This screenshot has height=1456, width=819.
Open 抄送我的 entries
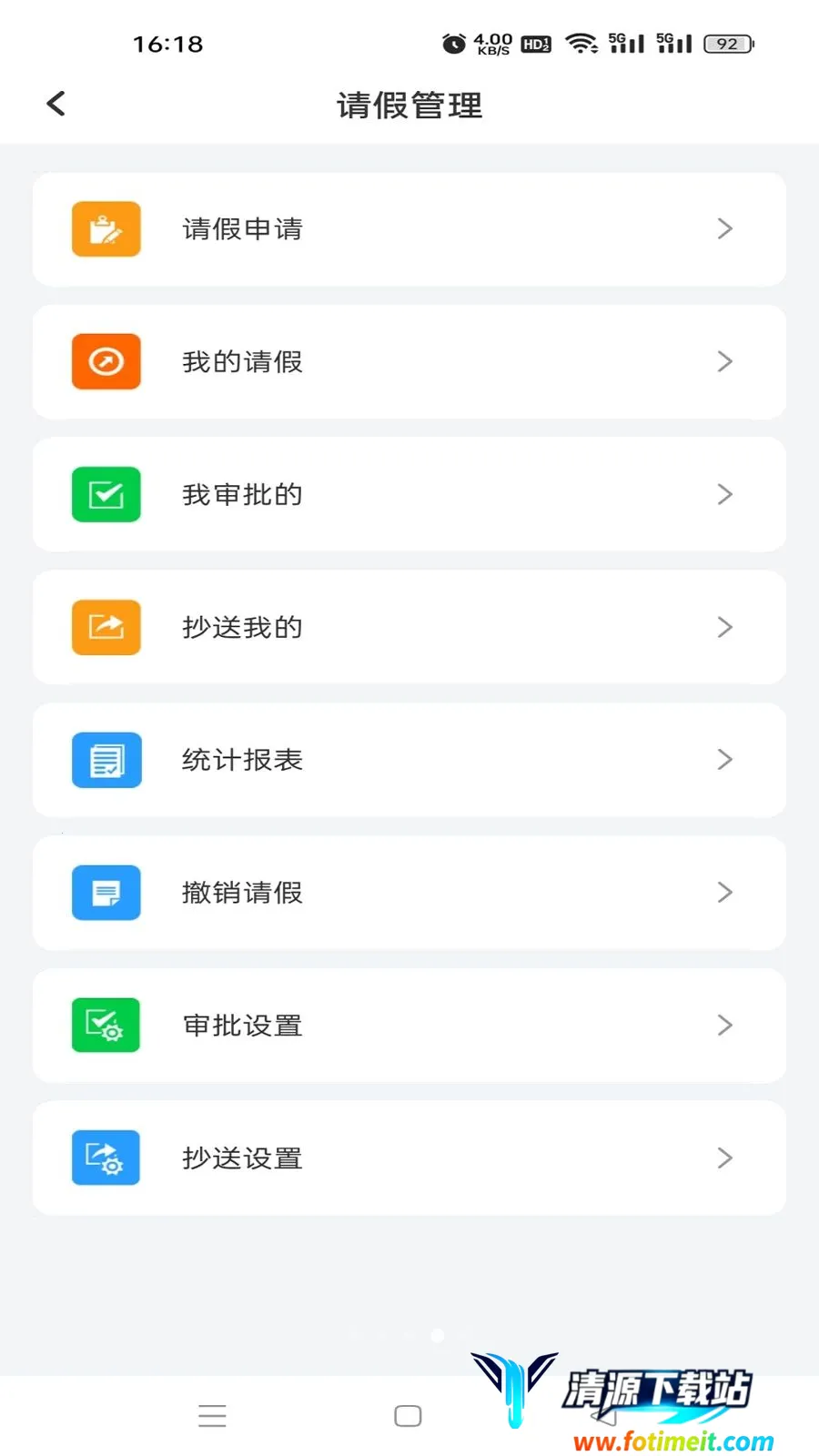coord(409,628)
